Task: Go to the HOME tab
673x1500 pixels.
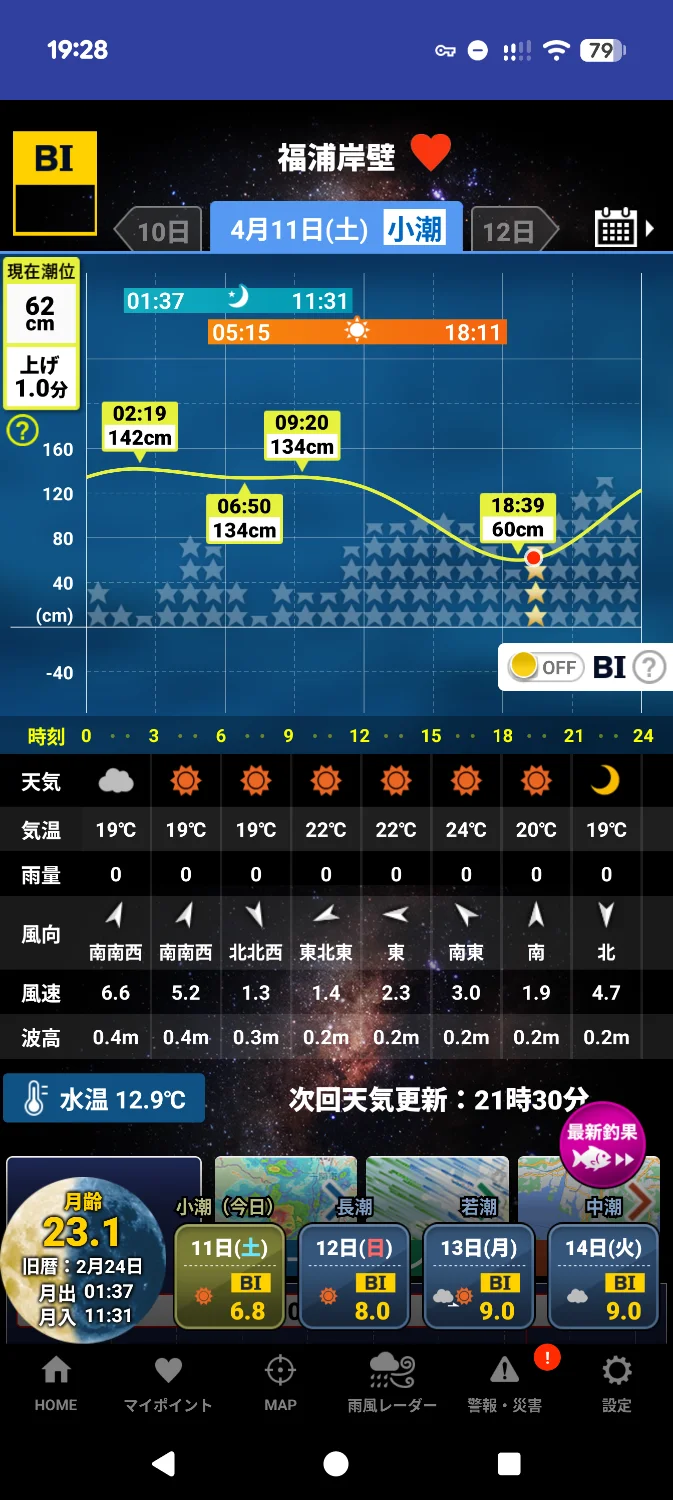Action: pyautogui.click(x=56, y=1384)
